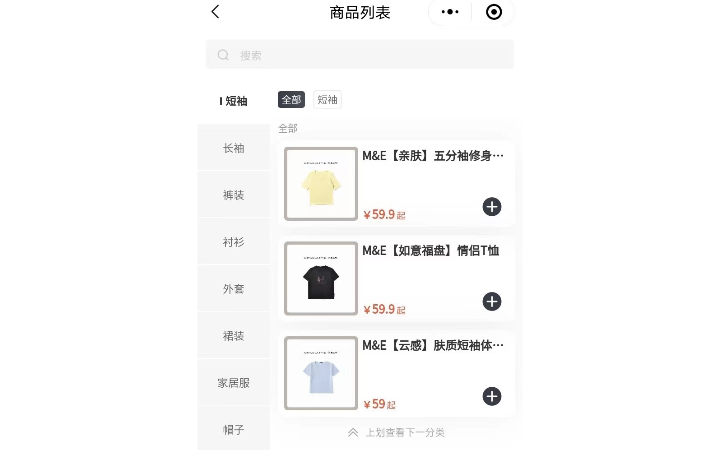
Task: Add M&E【如意福盘】情侣T恤 to cart
Action: coord(492,302)
